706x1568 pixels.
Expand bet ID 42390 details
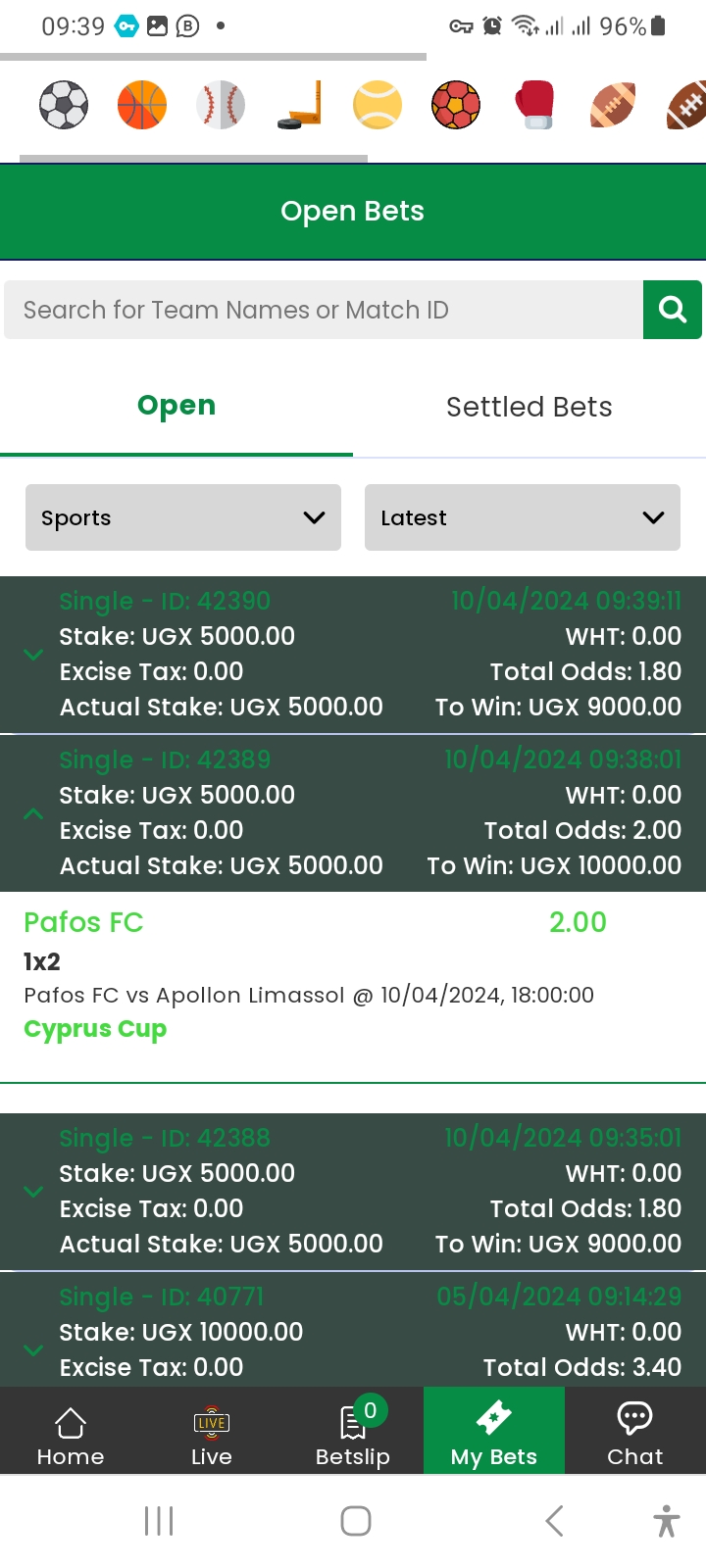(x=33, y=655)
